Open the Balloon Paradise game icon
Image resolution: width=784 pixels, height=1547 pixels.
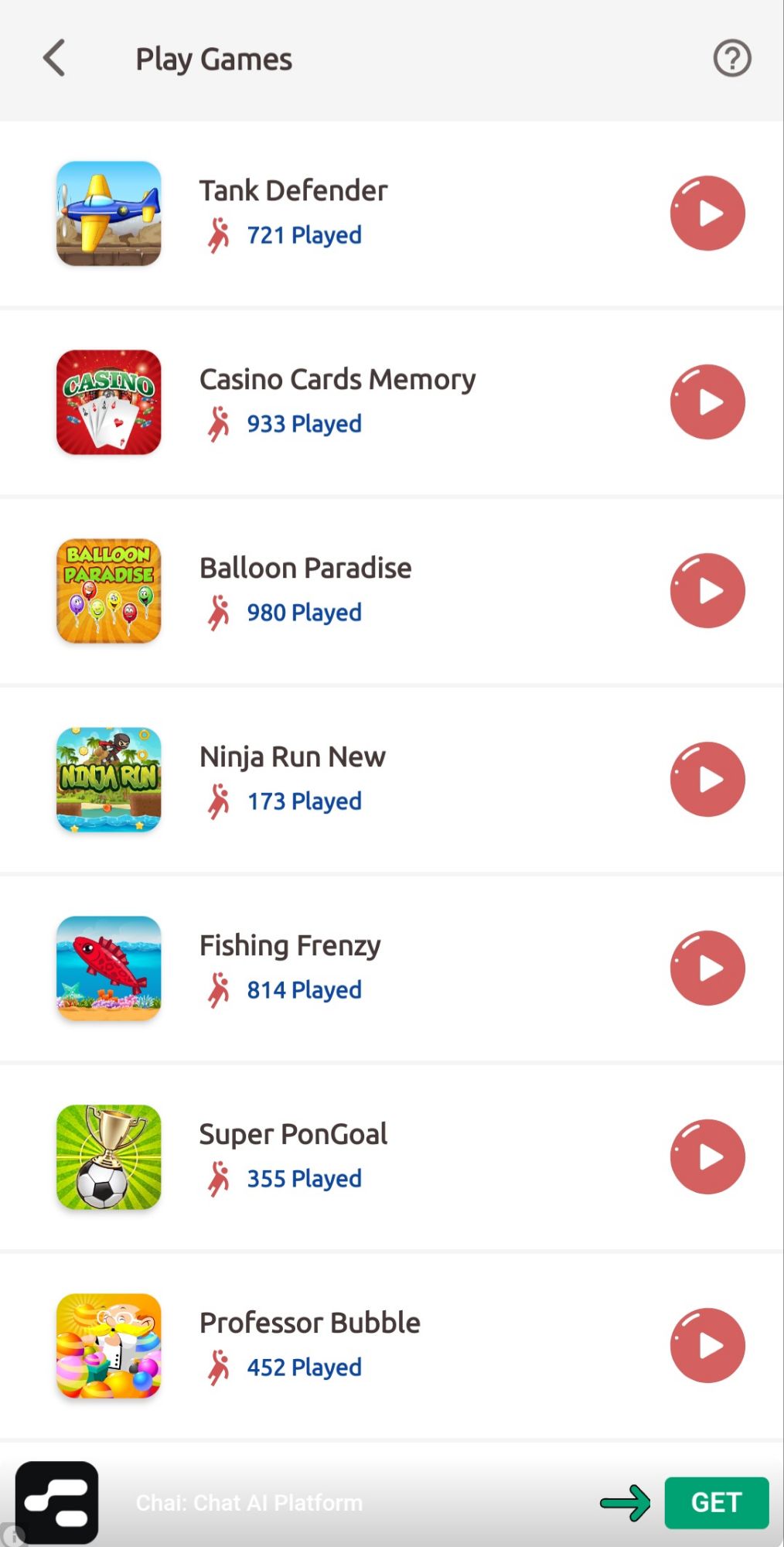tap(108, 590)
